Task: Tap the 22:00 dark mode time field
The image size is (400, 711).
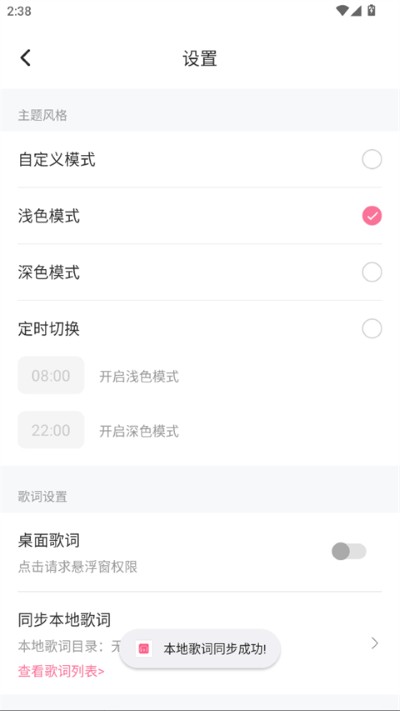Action: click(x=51, y=430)
